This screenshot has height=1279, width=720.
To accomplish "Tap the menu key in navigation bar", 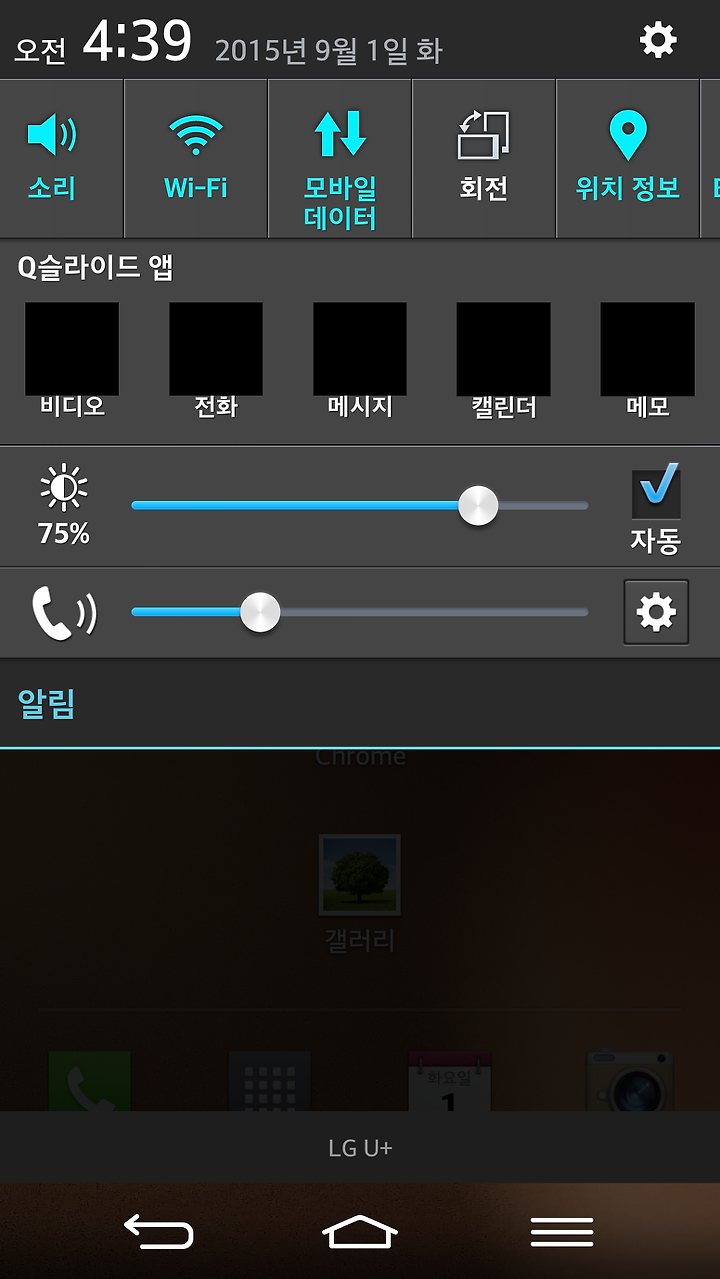I will tap(562, 1232).
